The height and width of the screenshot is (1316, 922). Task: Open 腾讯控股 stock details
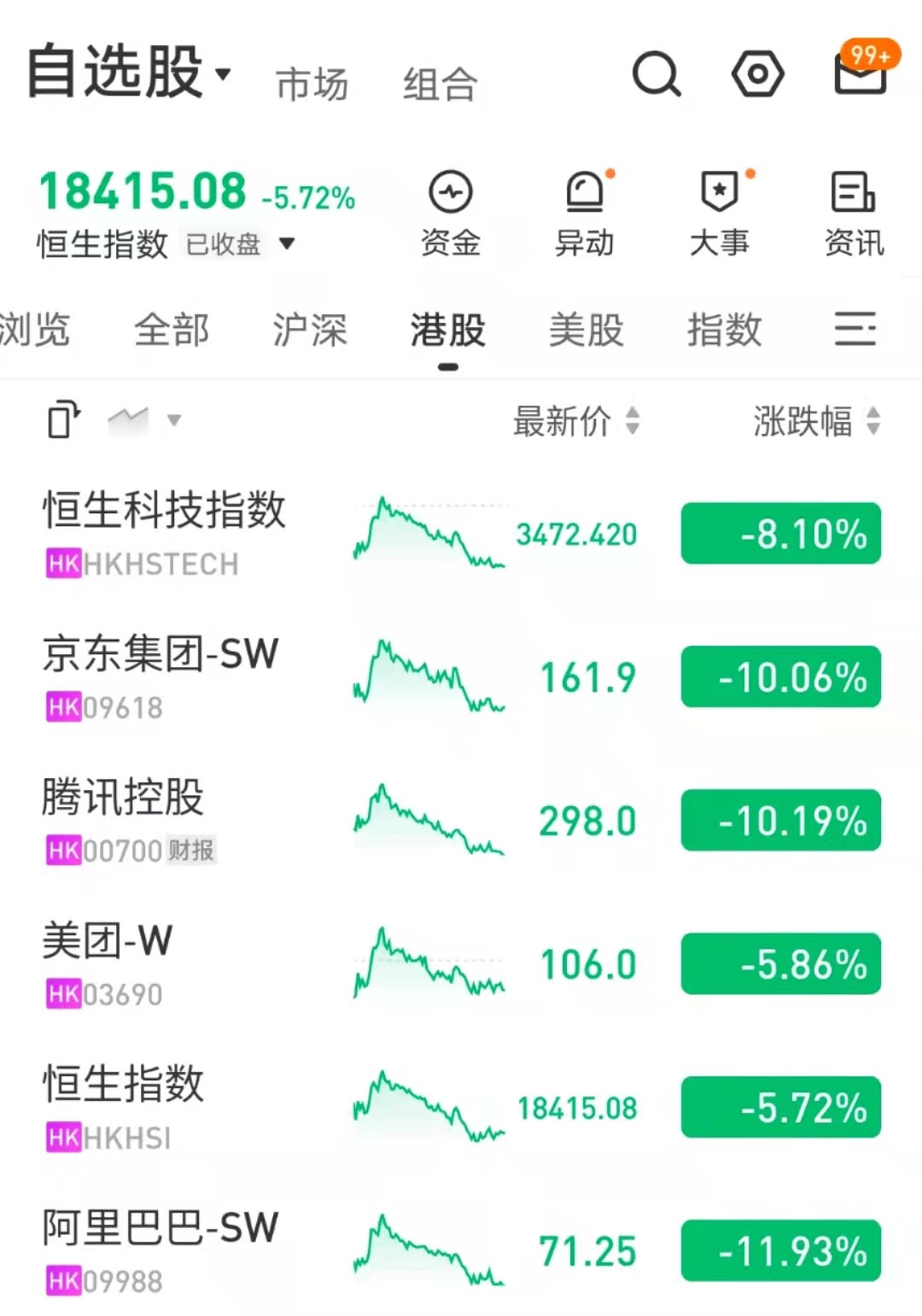tap(124, 818)
